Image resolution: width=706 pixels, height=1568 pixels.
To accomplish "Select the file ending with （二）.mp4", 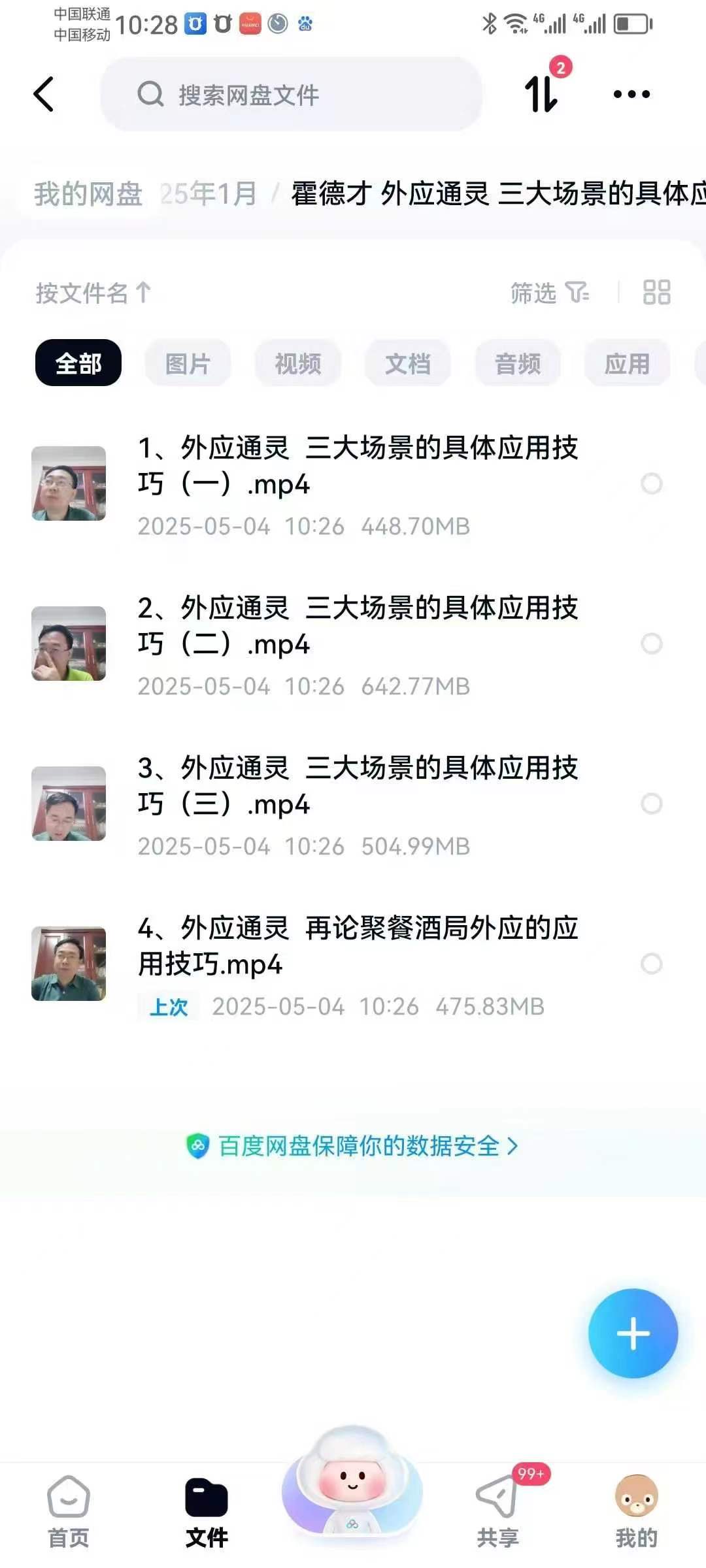I will tap(652, 644).
